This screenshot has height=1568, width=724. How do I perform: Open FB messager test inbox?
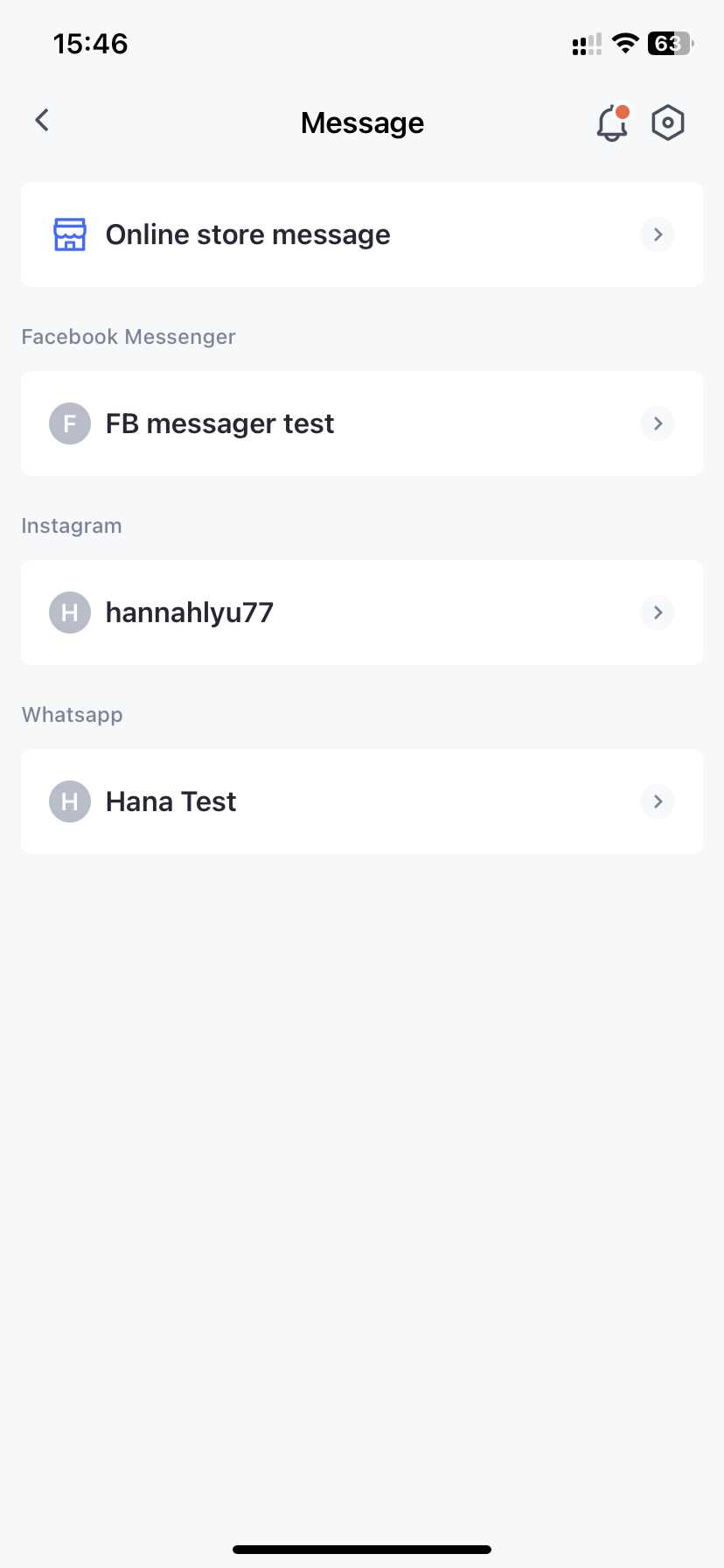(x=361, y=423)
